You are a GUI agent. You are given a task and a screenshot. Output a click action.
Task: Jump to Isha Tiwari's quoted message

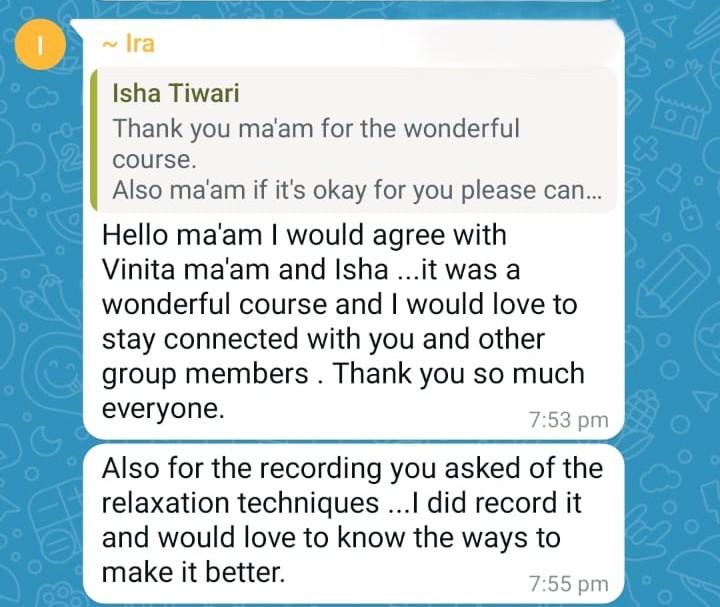click(x=350, y=140)
